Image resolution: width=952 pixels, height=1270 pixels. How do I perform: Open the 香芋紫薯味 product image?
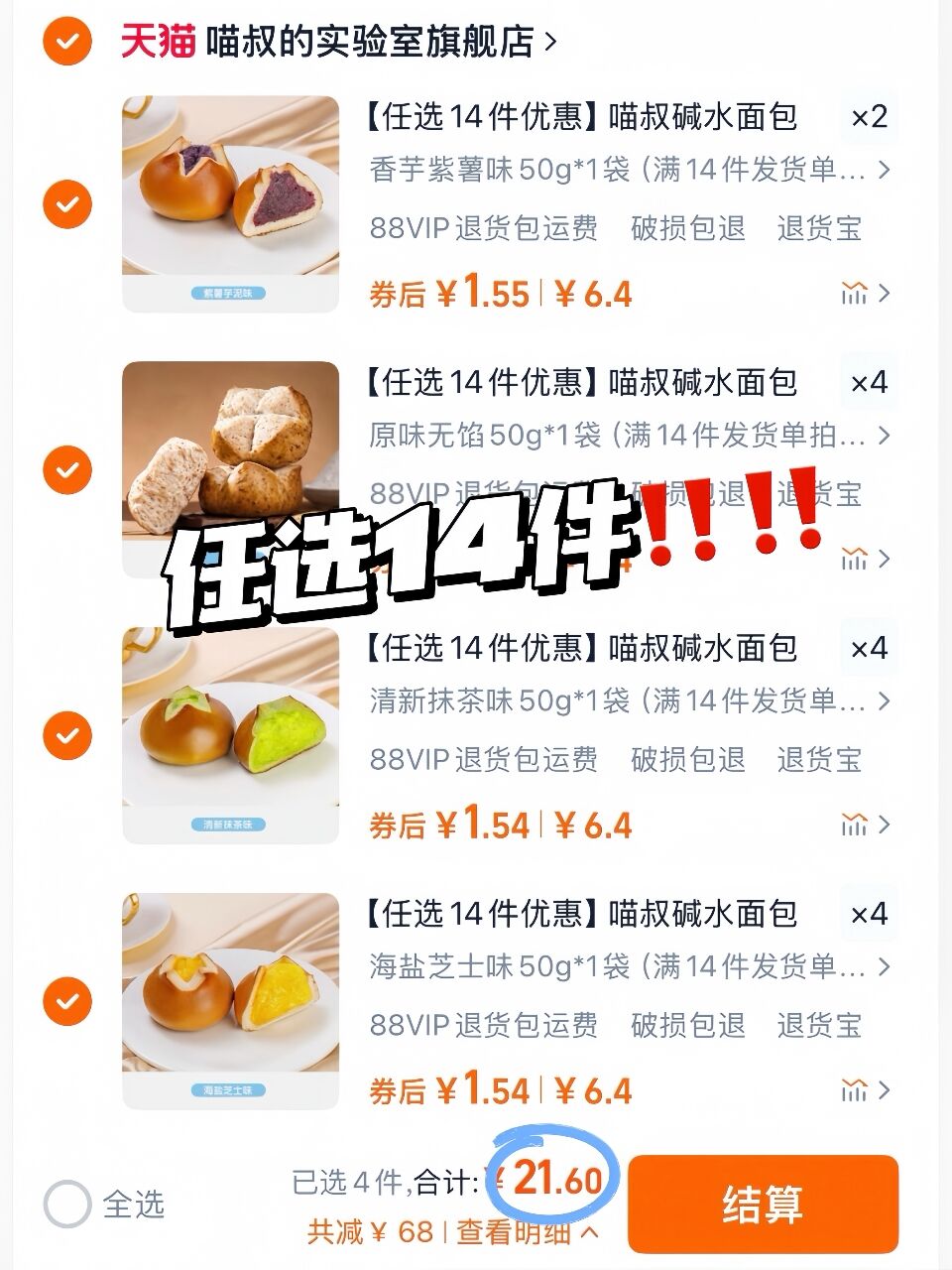[x=230, y=202]
